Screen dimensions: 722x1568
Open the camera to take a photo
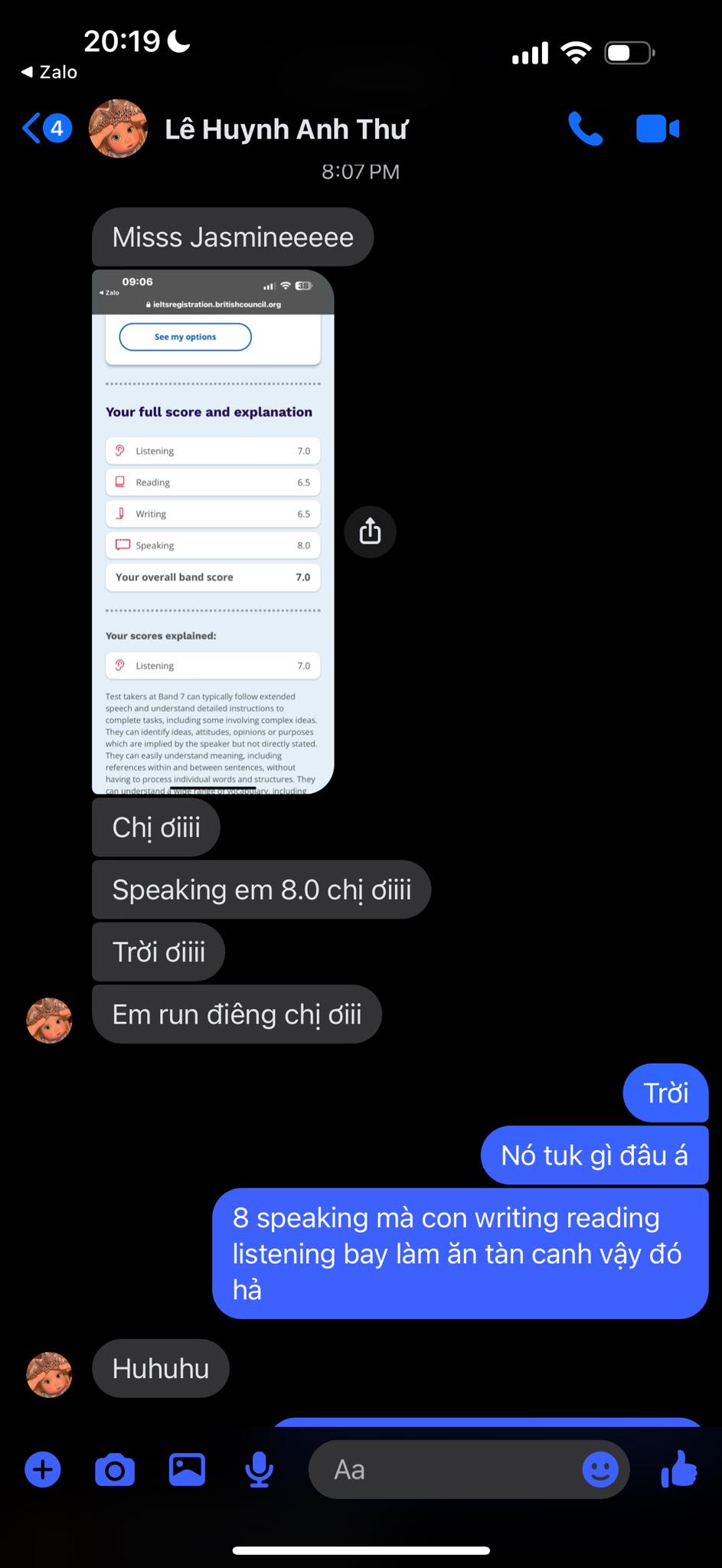115,1469
